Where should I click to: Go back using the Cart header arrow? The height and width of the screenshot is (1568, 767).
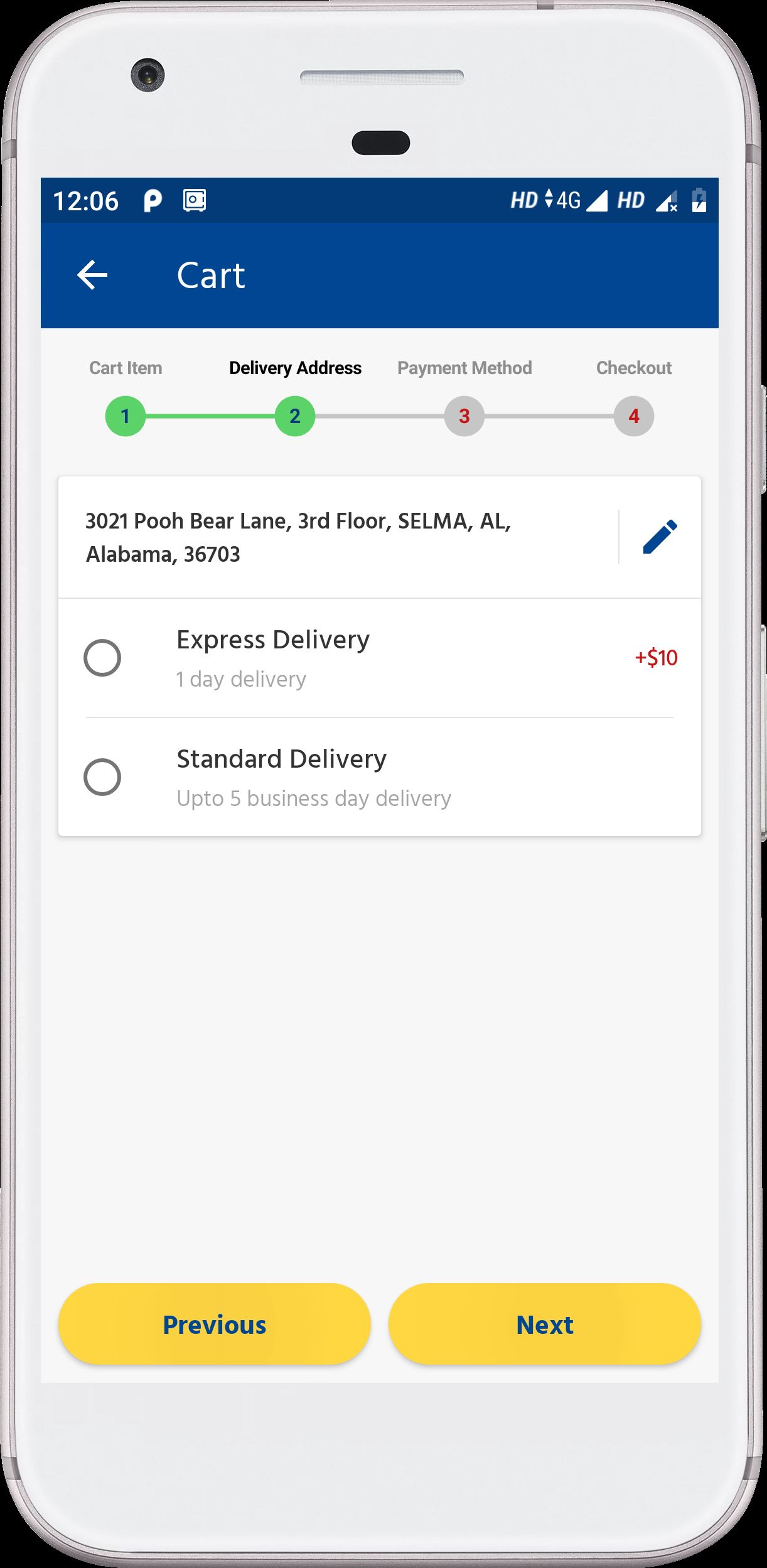pyautogui.click(x=92, y=275)
